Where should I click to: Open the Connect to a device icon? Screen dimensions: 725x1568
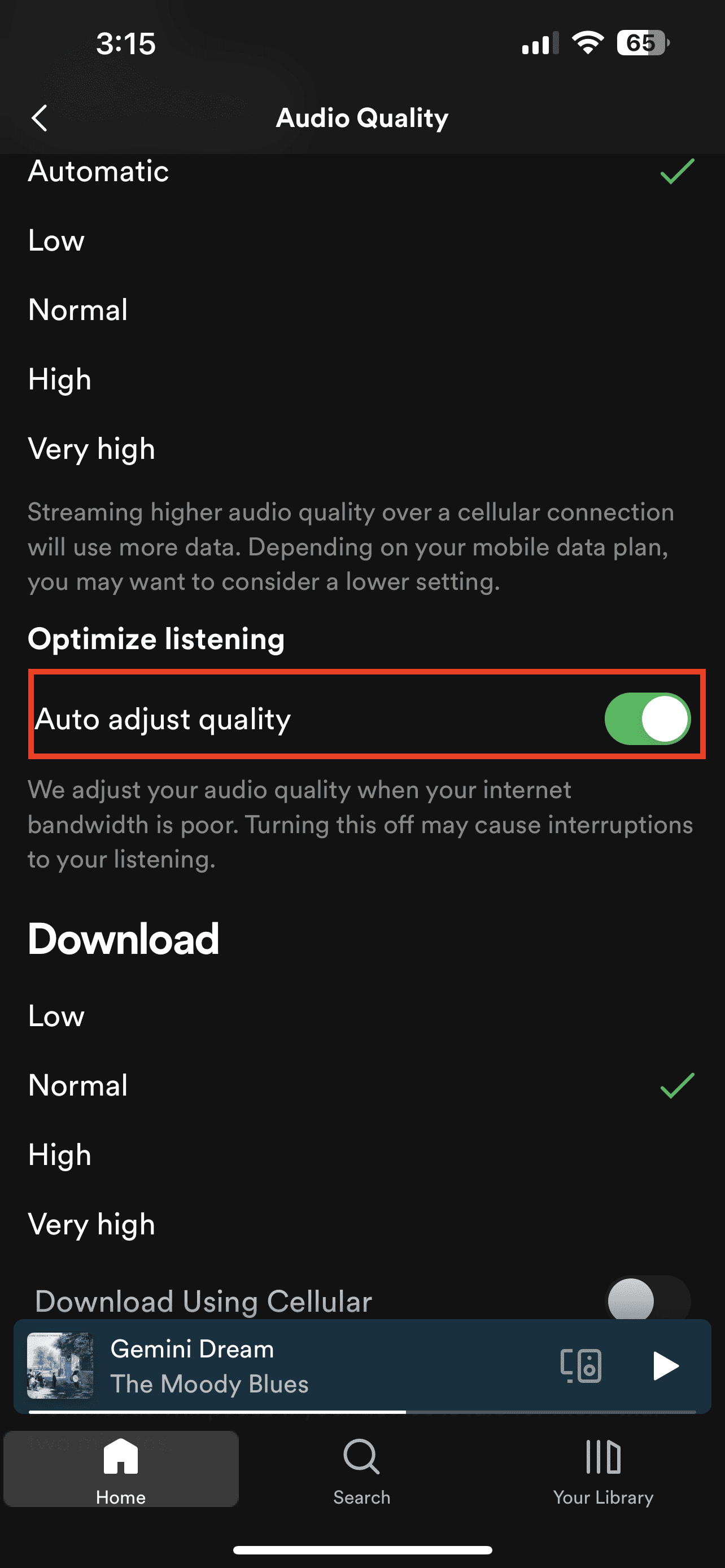[583, 1365]
